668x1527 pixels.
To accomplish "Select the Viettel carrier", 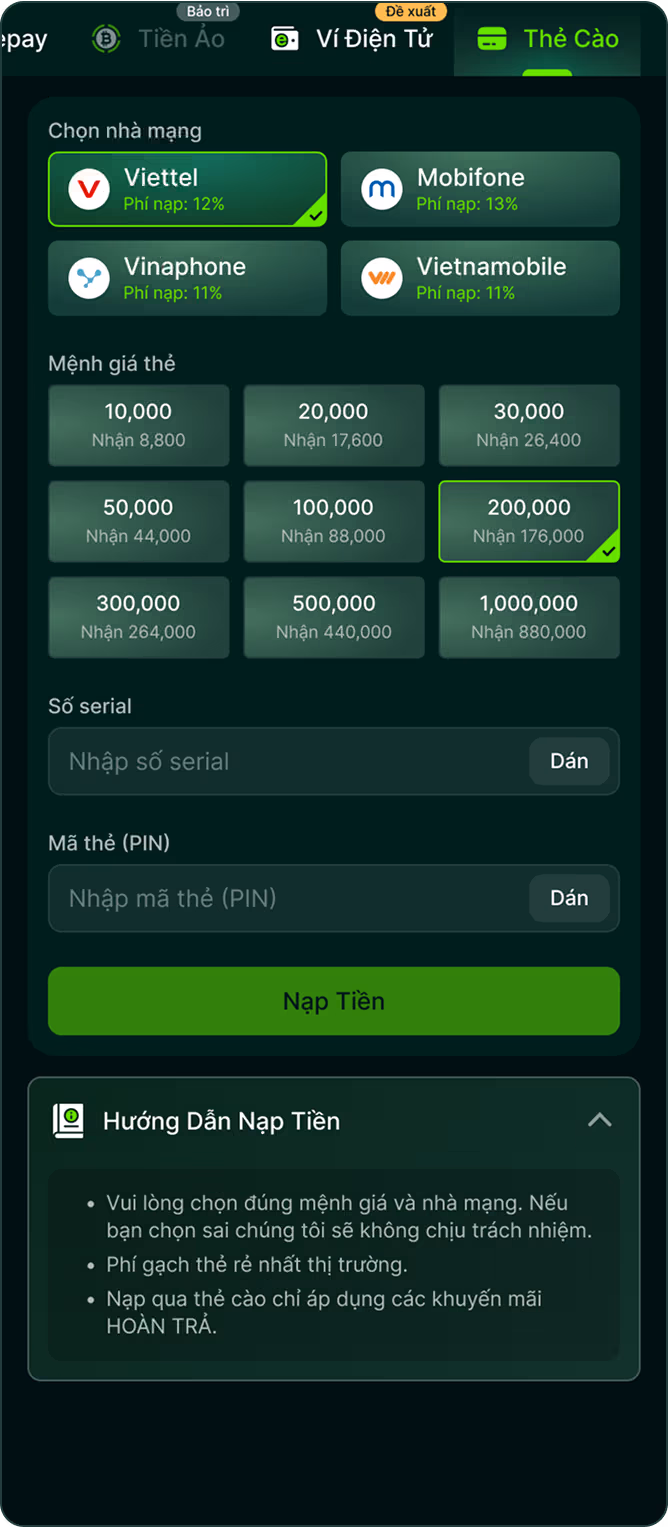I will (187, 189).
